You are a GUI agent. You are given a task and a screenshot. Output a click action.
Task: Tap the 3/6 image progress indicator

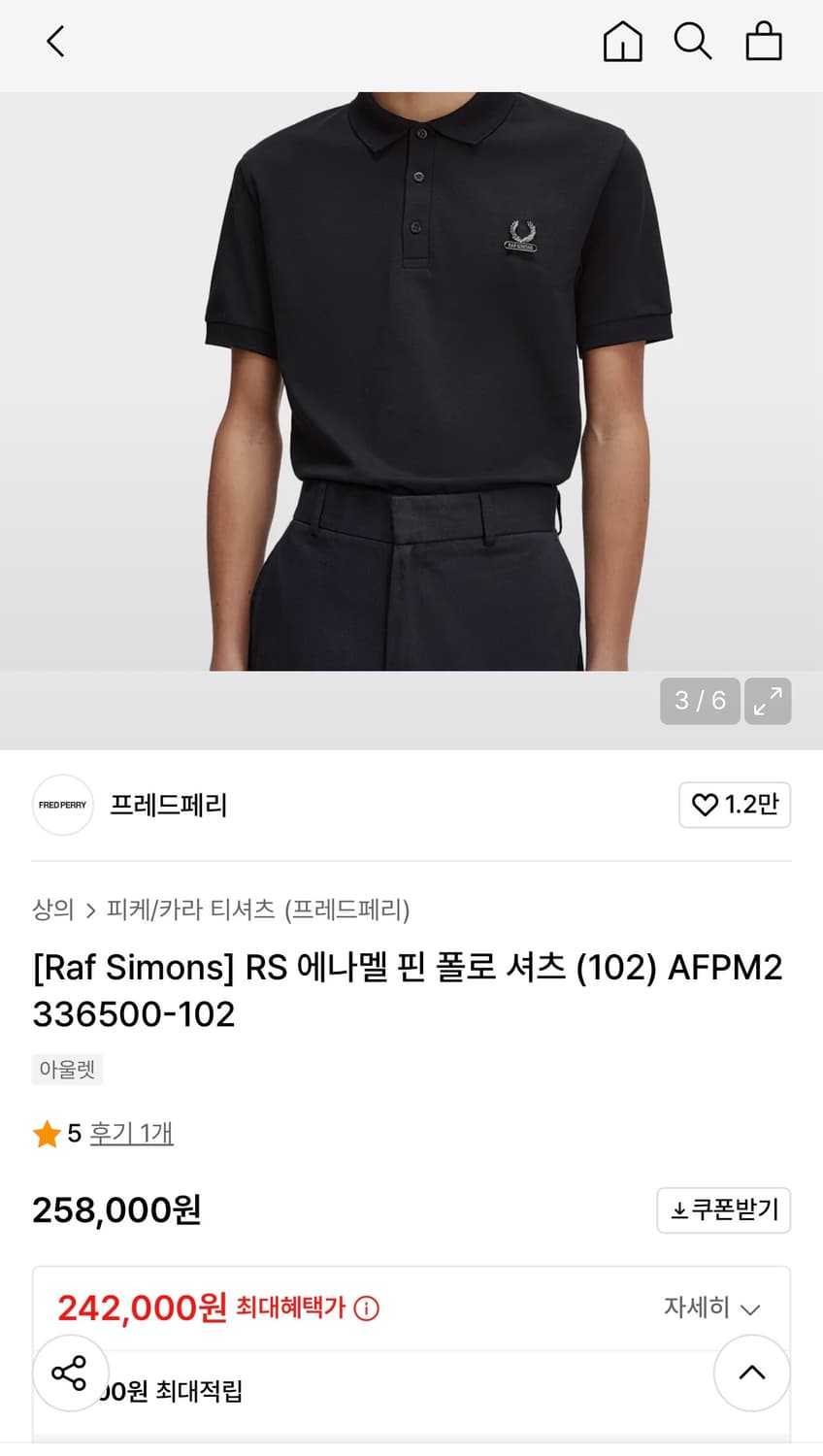click(699, 701)
